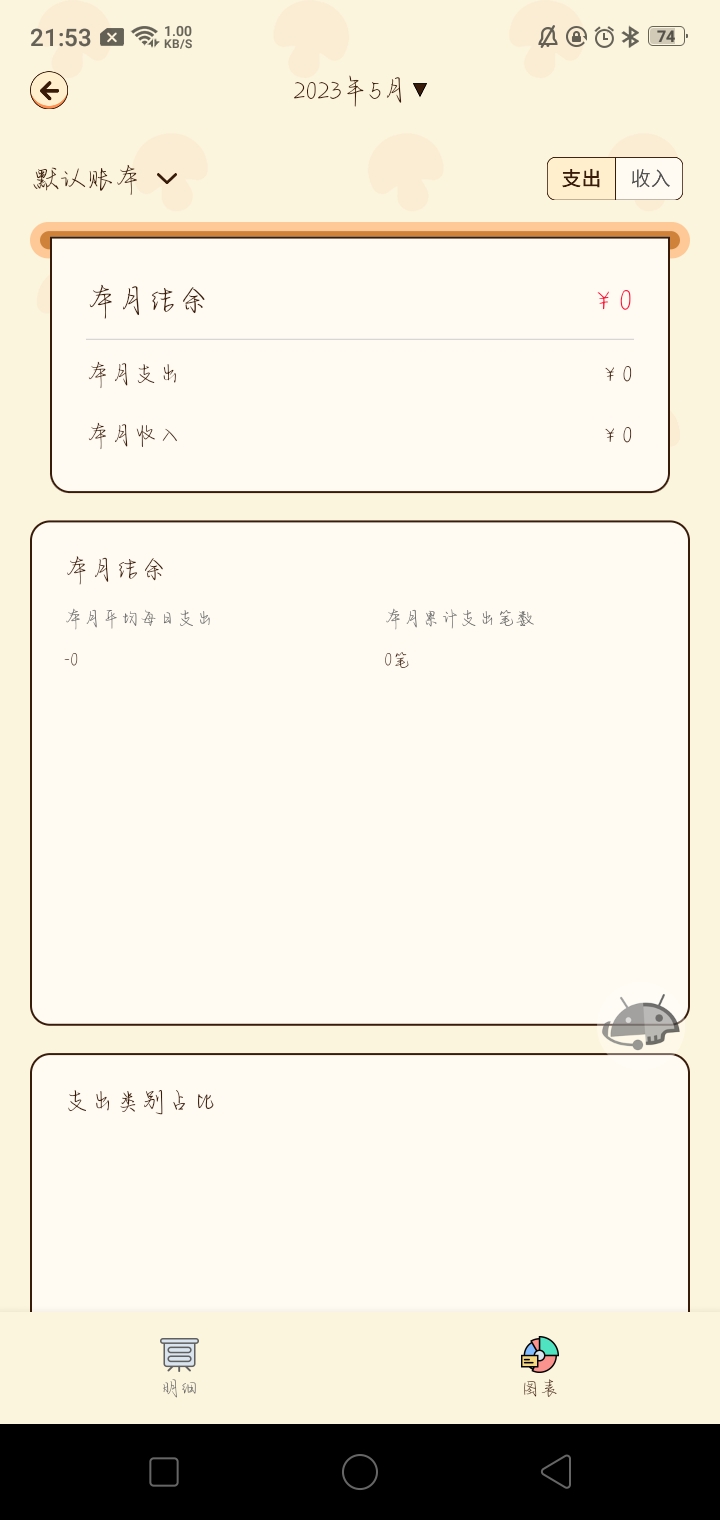Go to the system home screen
The width and height of the screenshot is (720, 1520).
(360, 1472)
